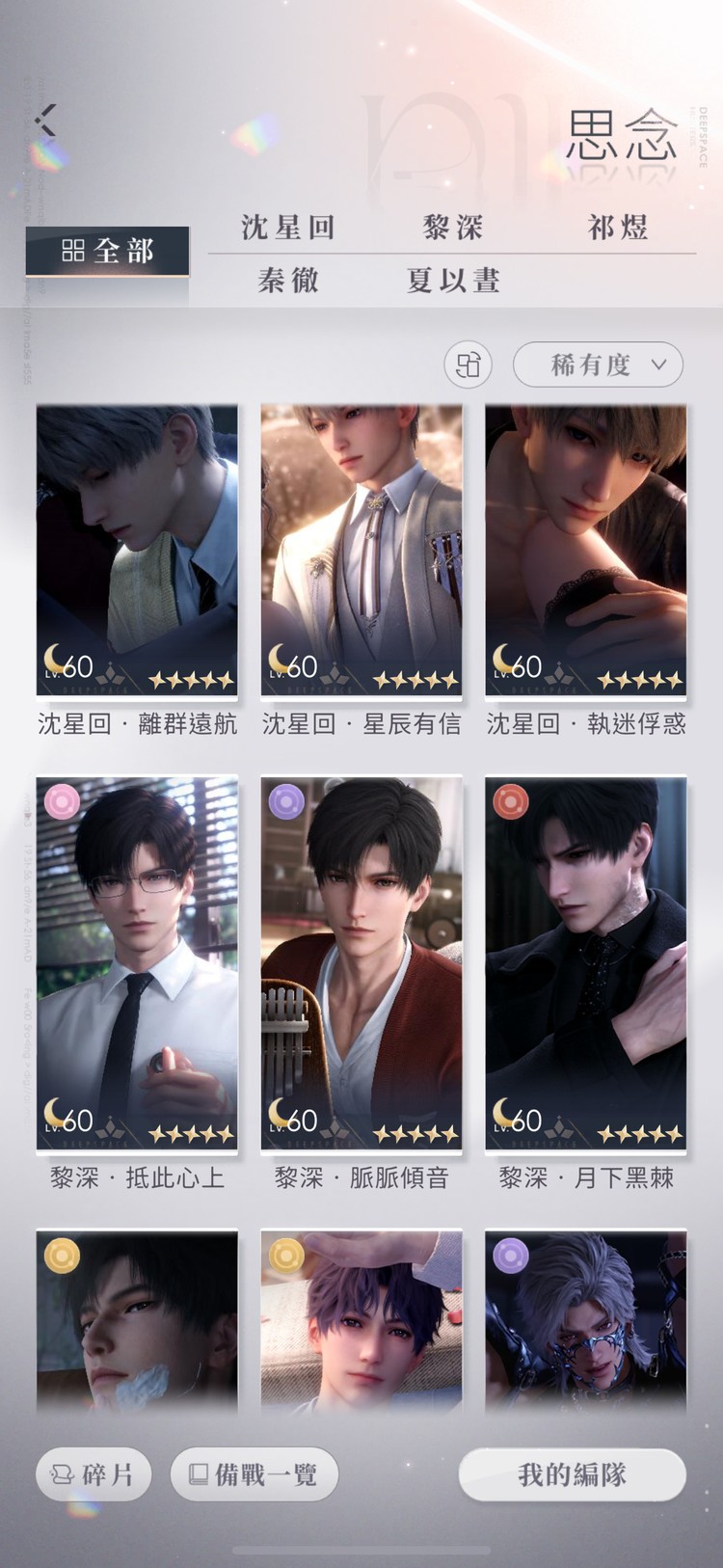
Task: Switch to the 夏以晝 tab
Action: [x=453, y=281]
